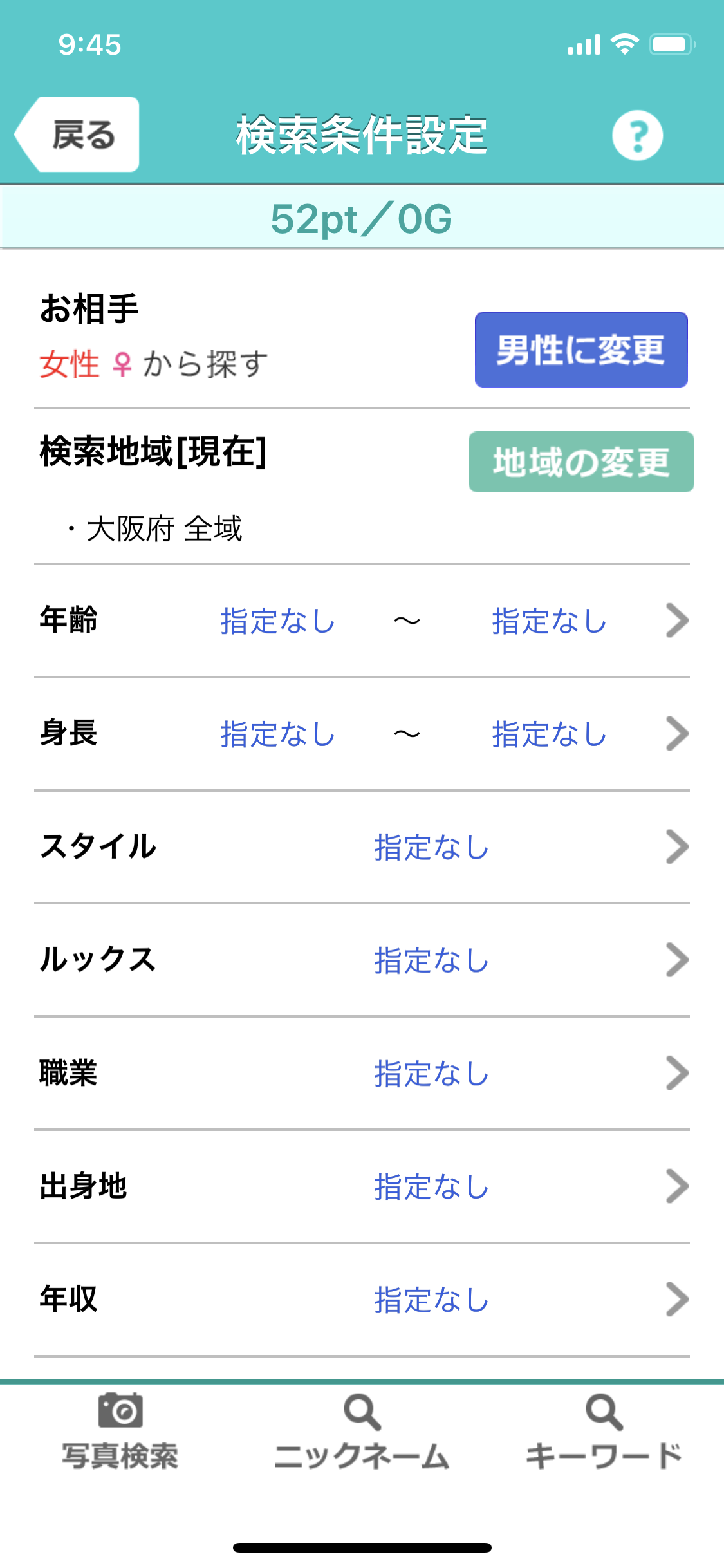This screenshot has height=1568, width=724.
Task: Choose a ルックス condition
Action: coord(362,960)
